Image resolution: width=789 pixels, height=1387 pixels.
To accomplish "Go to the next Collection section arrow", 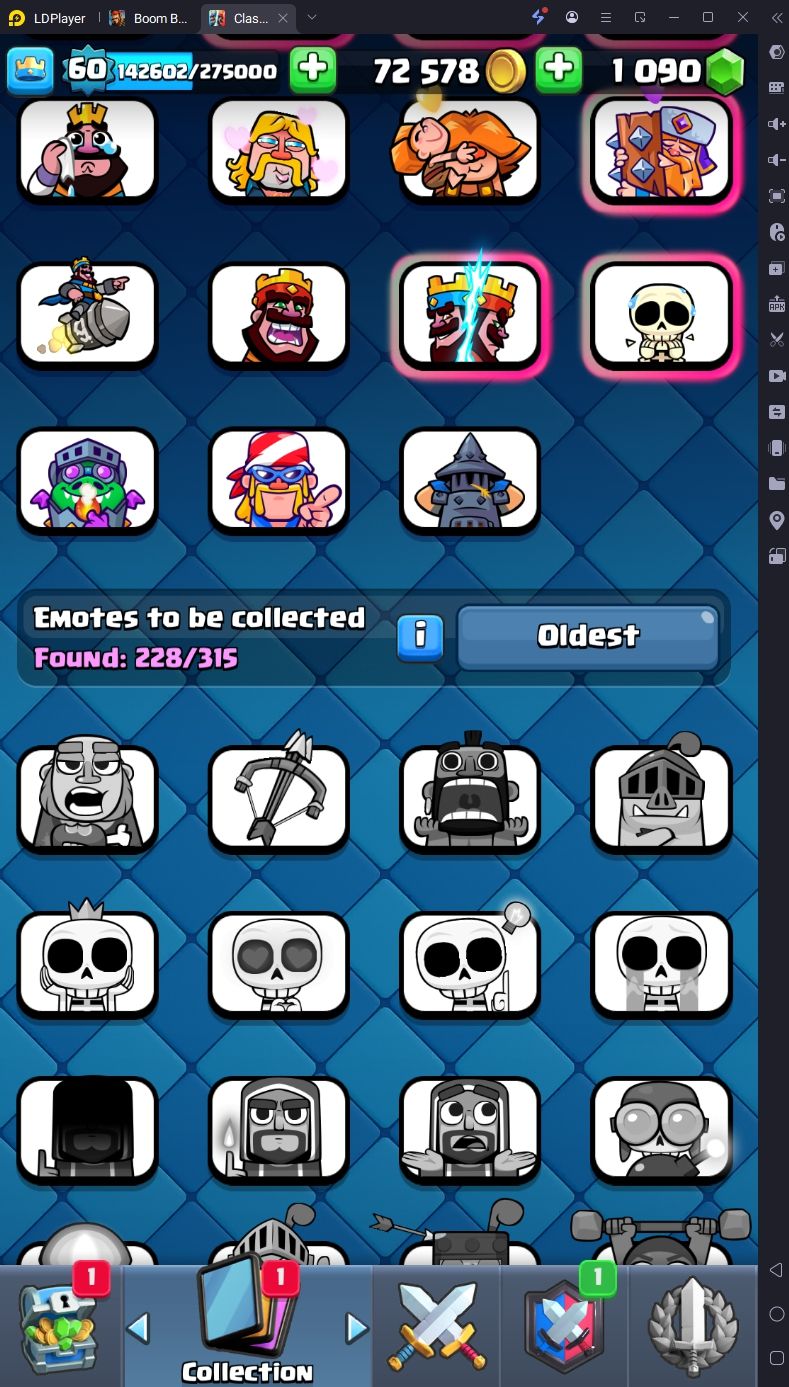I will [356, 1328].
